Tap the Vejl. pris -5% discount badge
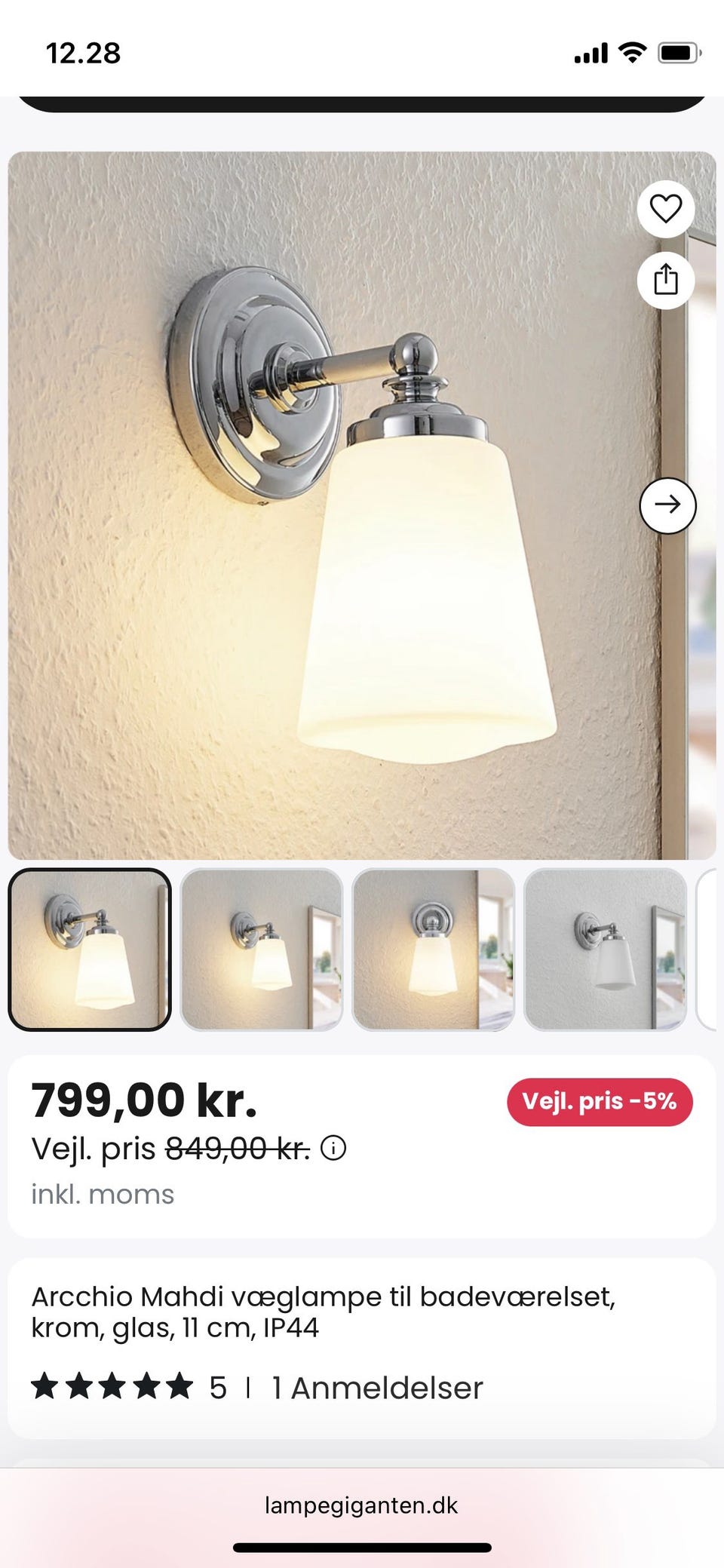724x1568 pixels. click(x=600, y=1102)
